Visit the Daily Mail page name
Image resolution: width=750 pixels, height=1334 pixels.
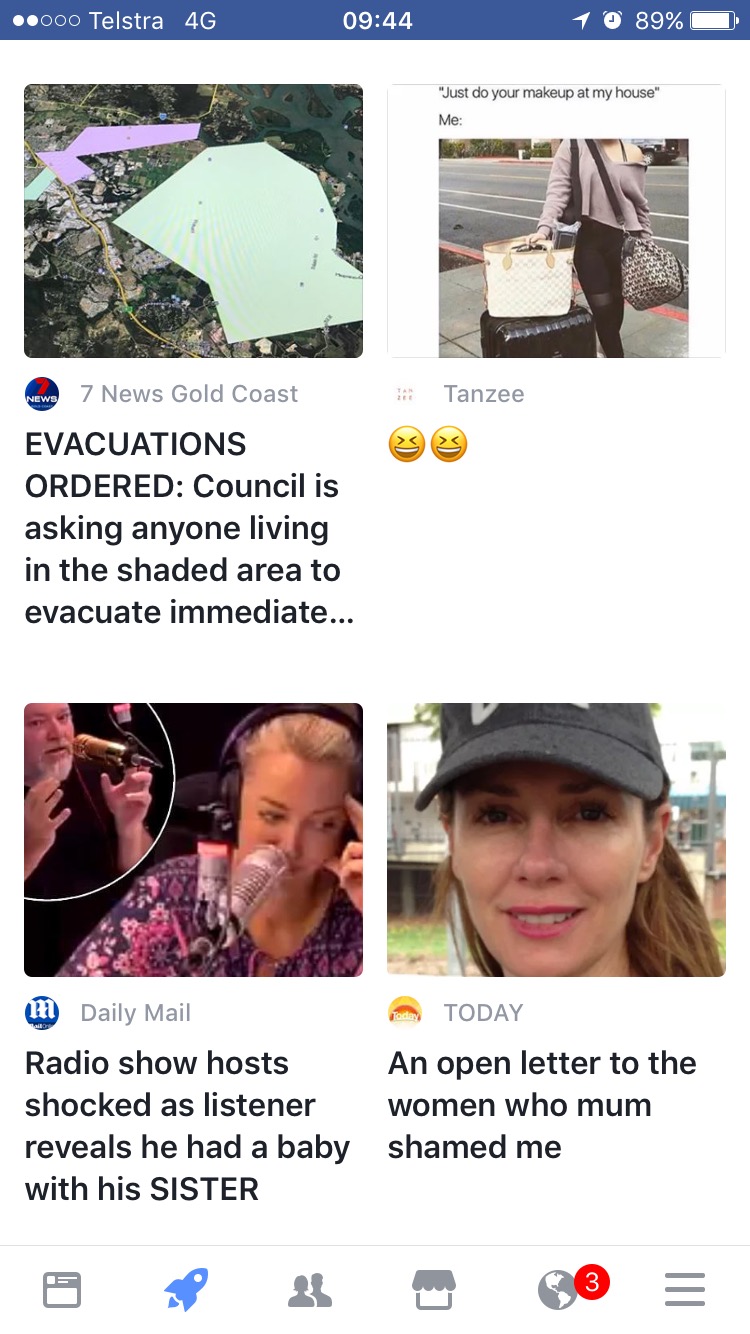coord(135,1013)
